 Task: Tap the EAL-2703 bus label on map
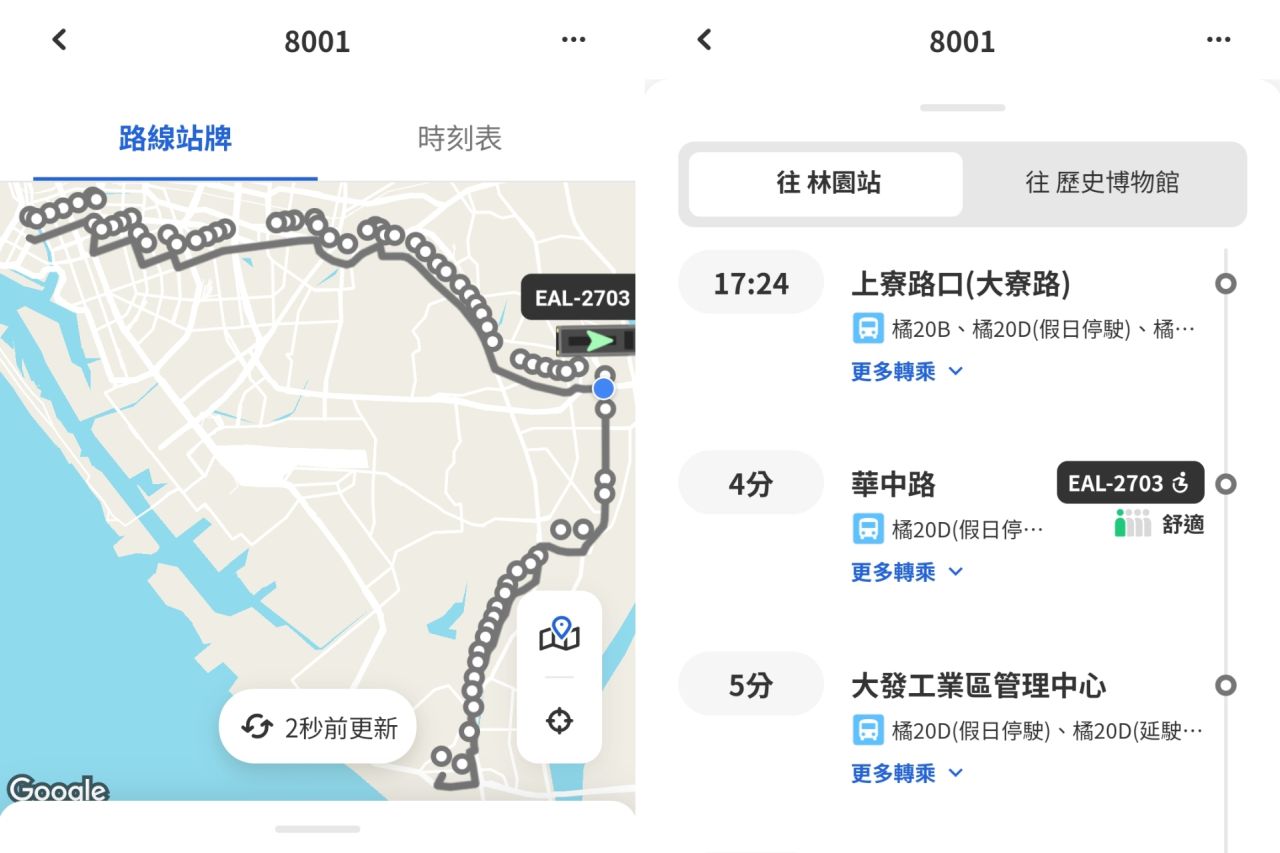[x=581, y=298]
